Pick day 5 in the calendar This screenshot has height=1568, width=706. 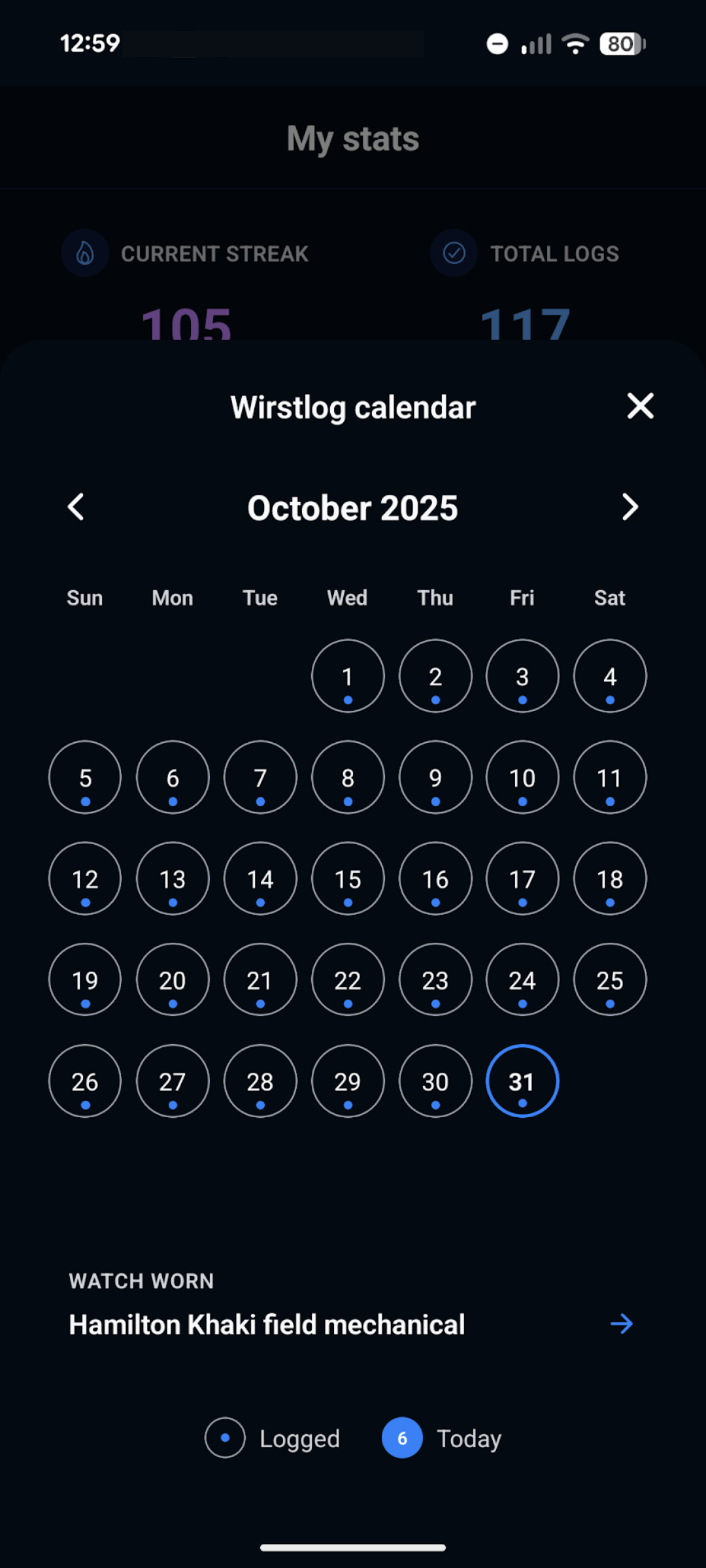click(85, 777)
